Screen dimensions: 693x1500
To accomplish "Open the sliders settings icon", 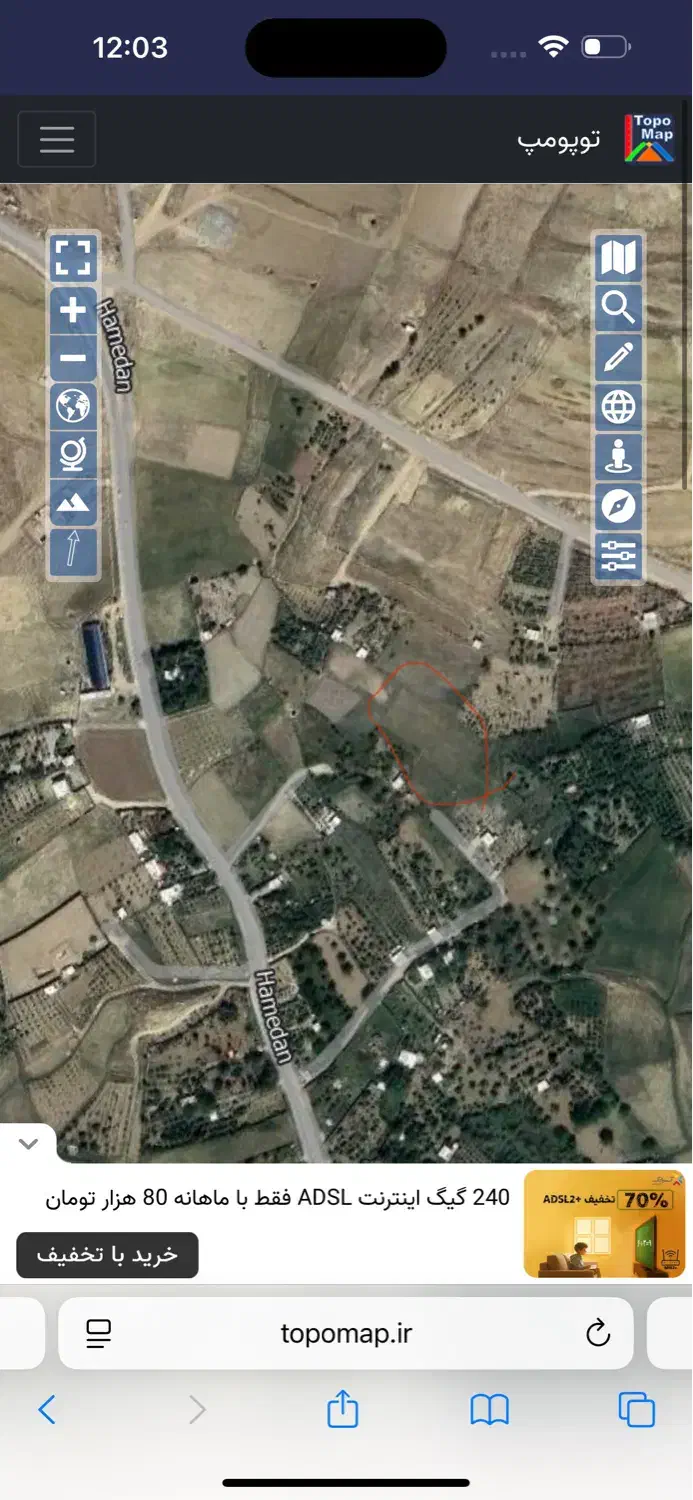I will (618, 556).
